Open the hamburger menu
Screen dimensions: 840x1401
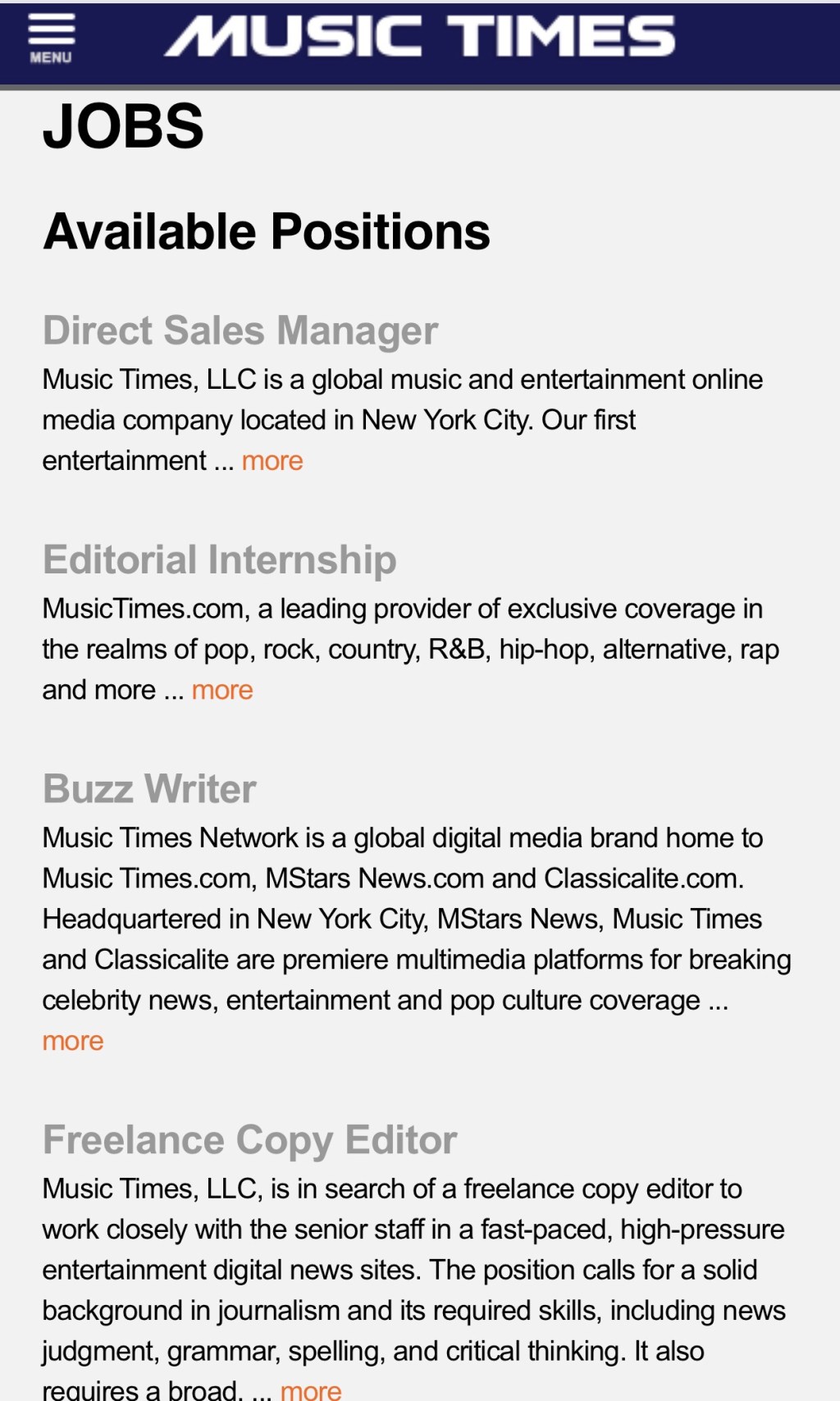click(51, 39)
